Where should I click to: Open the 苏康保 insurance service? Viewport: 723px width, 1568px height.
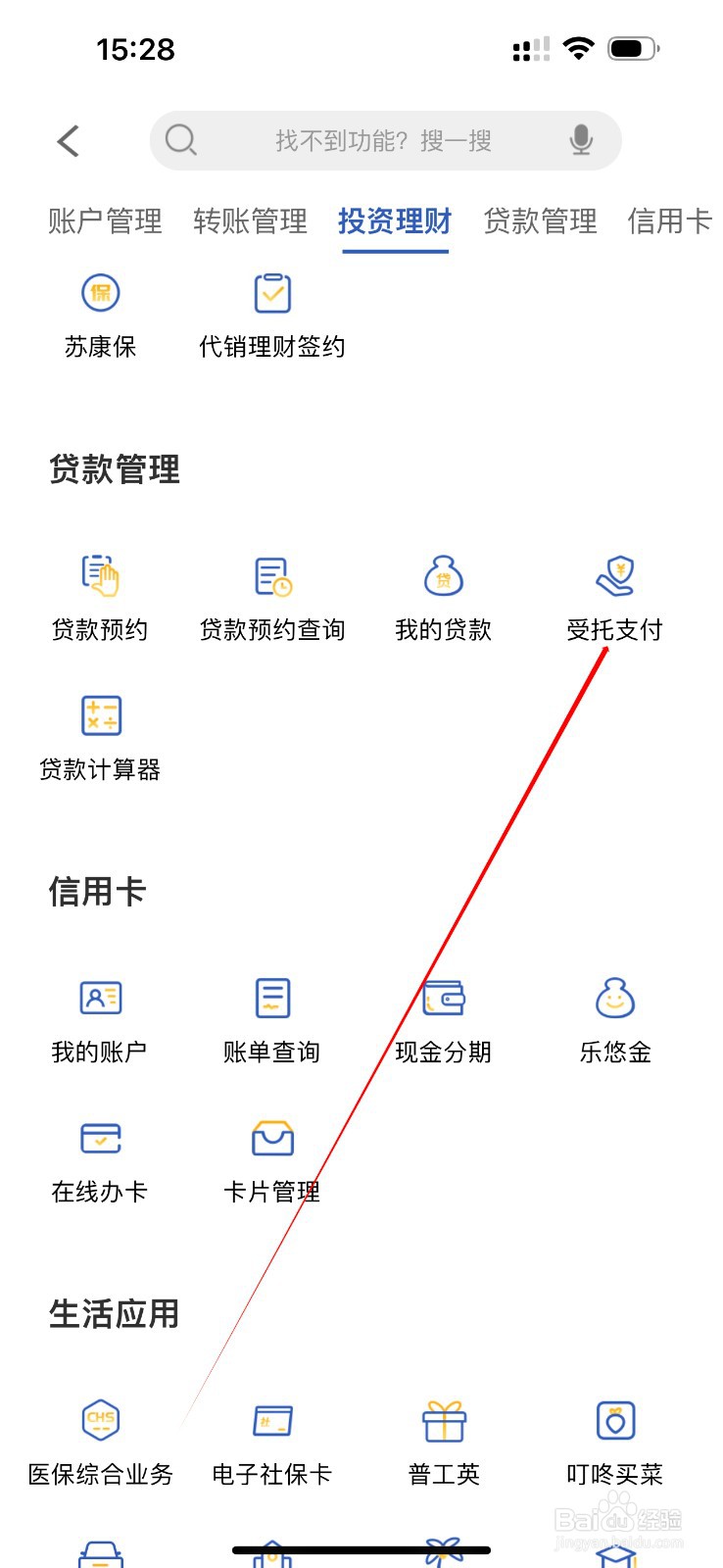(99, 314)
